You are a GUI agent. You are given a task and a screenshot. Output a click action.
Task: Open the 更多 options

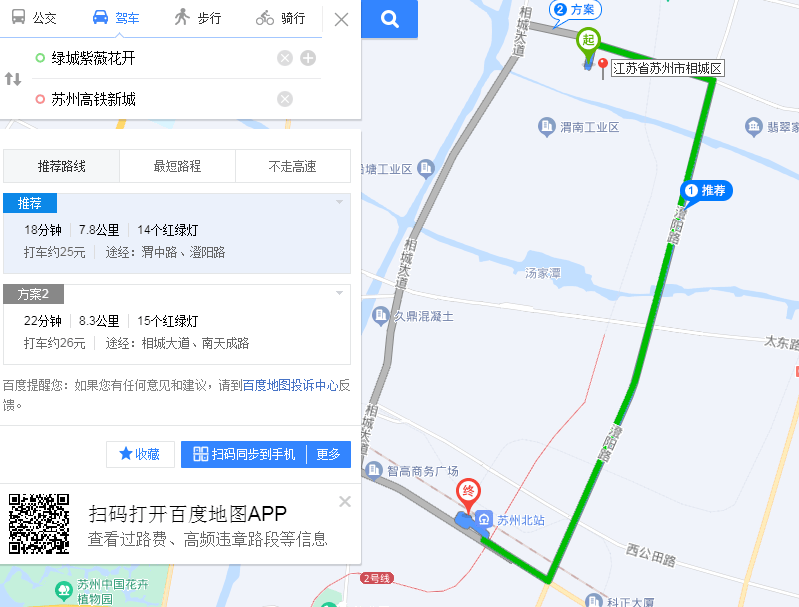(329, 454)
